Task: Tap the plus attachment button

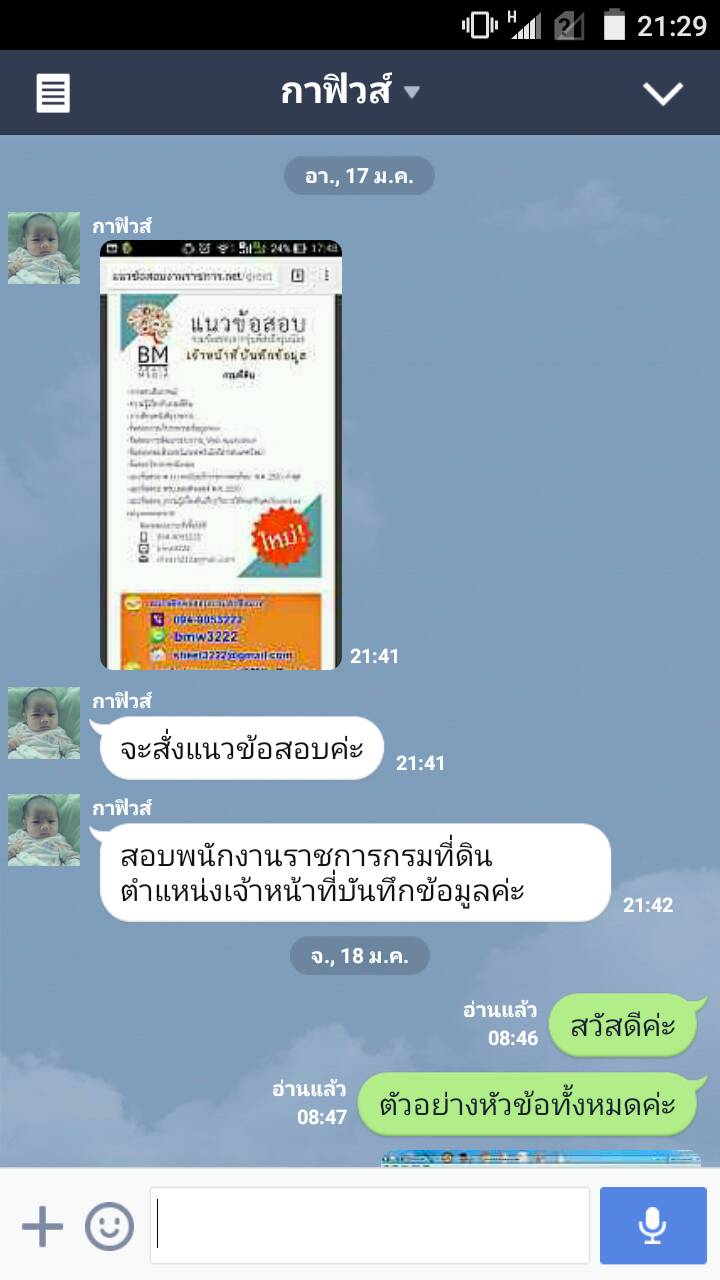Action: 42,1226
